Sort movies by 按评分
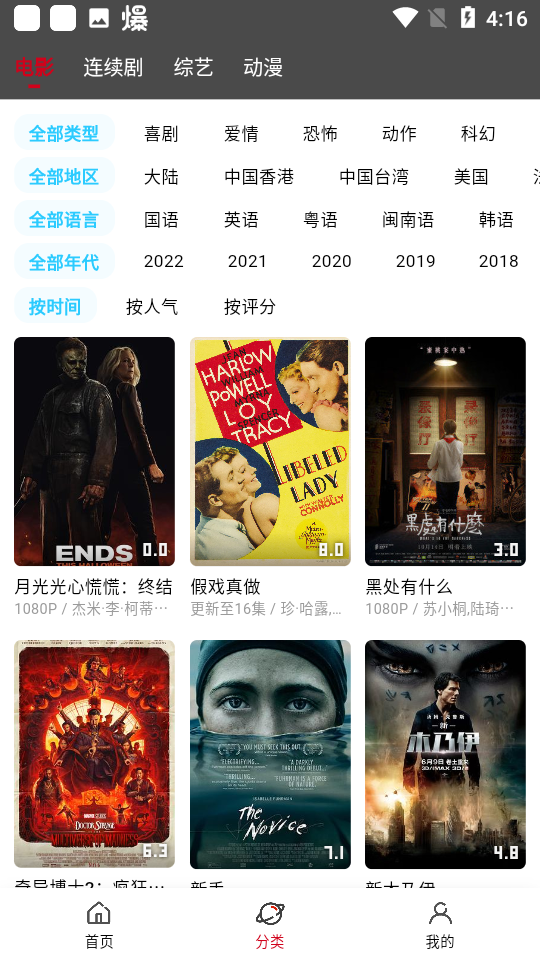 pyautogui.click(x=250, y=306)
